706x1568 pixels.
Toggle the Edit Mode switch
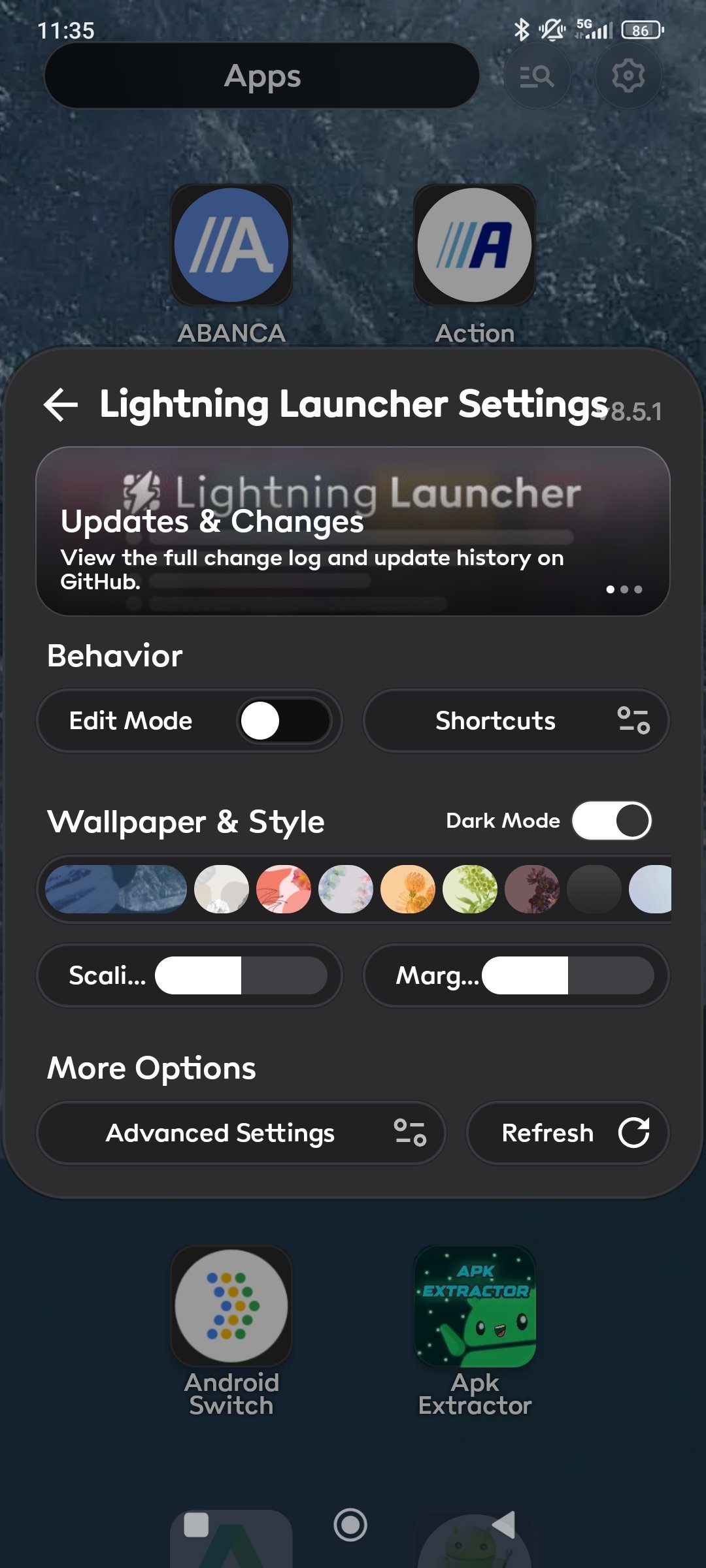[x=284, y=721]
